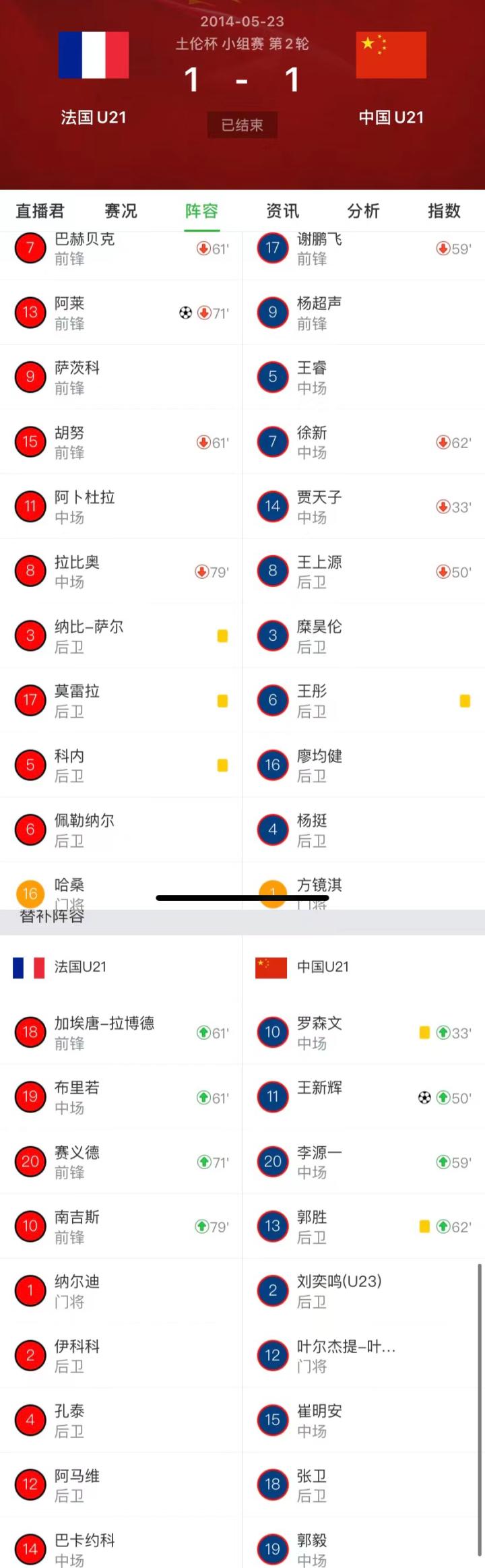Switch to the 直播君 tab
The width and height of the screenshot is (485, 1568).
(x=40, y=211)
